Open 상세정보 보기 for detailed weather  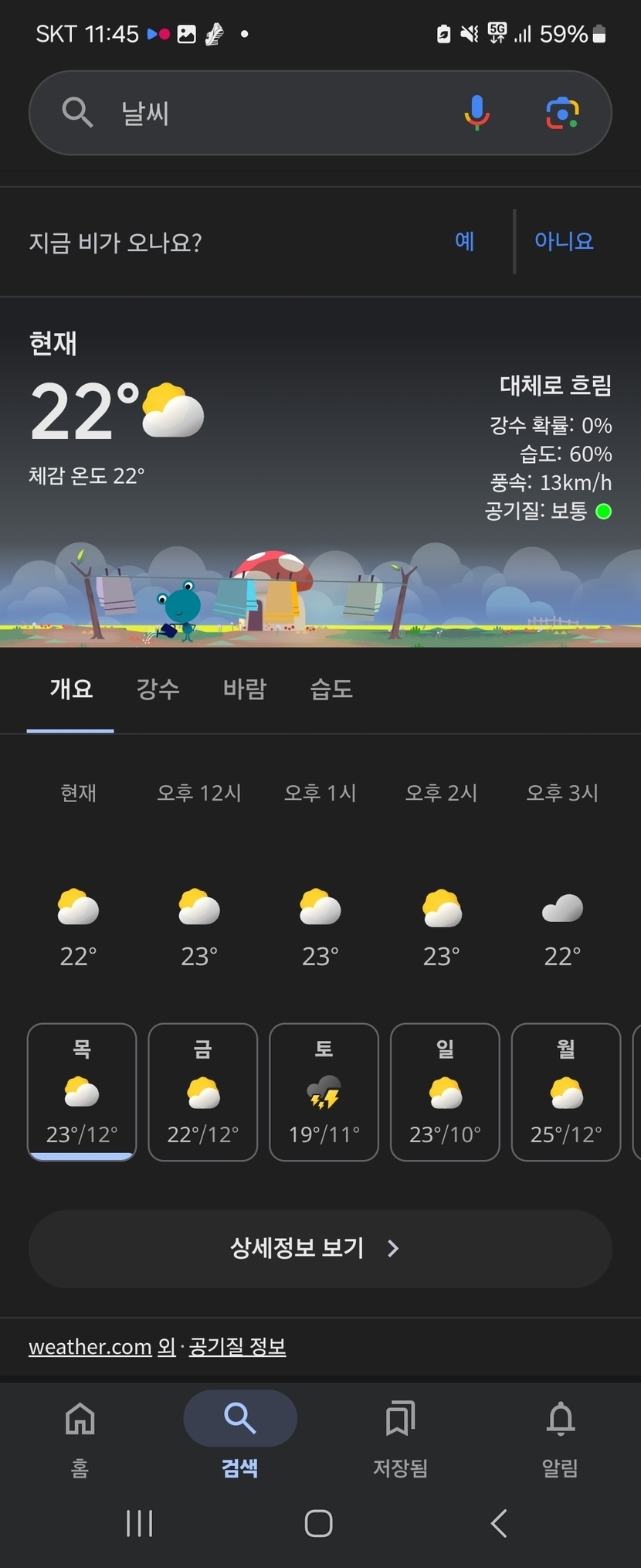click(320, 1249)
